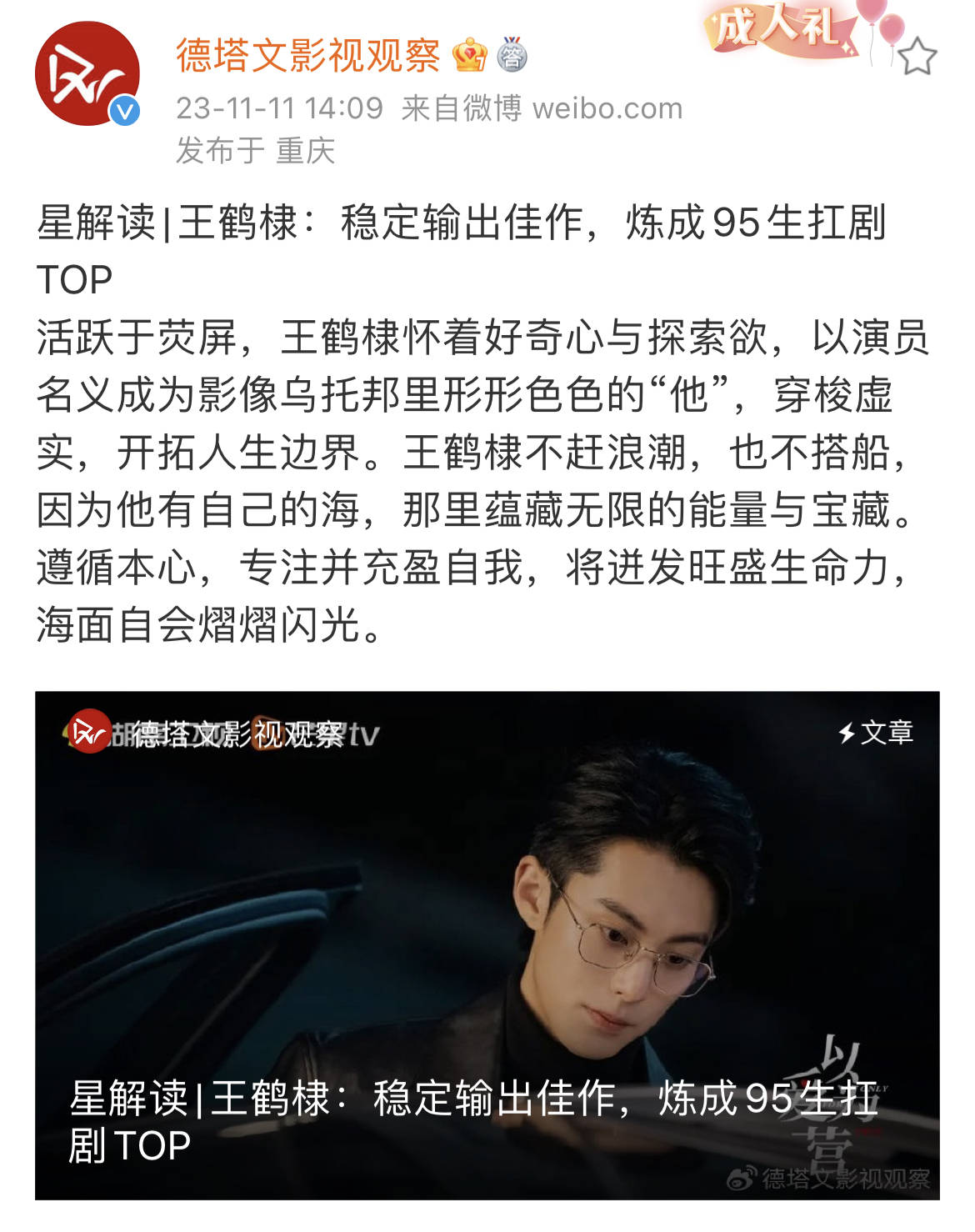Open the 王鹤棣 article card
The width and height of the screenshot is (975, 1232).
tap(487, 944)
